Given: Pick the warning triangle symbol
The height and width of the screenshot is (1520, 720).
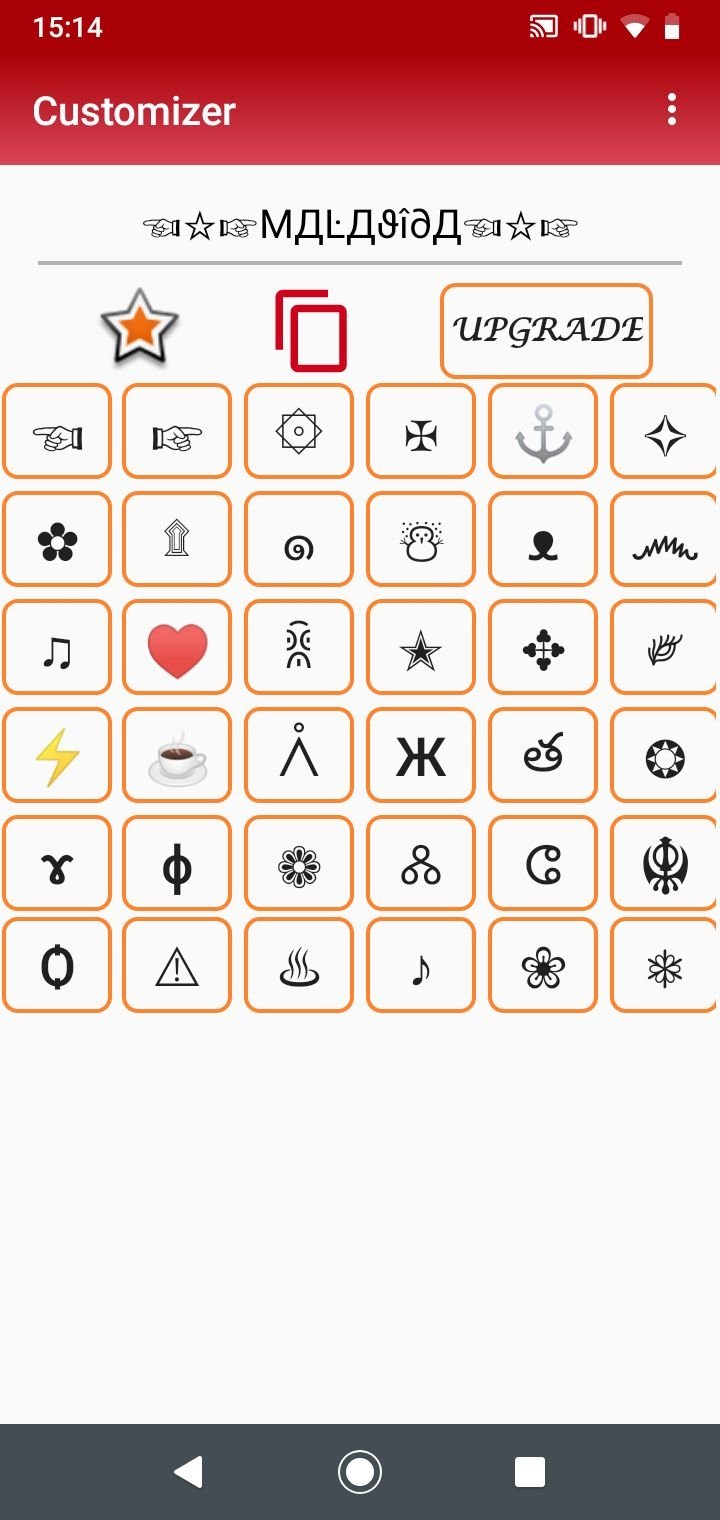Looking at the screenshot, I should click(176, 963).
